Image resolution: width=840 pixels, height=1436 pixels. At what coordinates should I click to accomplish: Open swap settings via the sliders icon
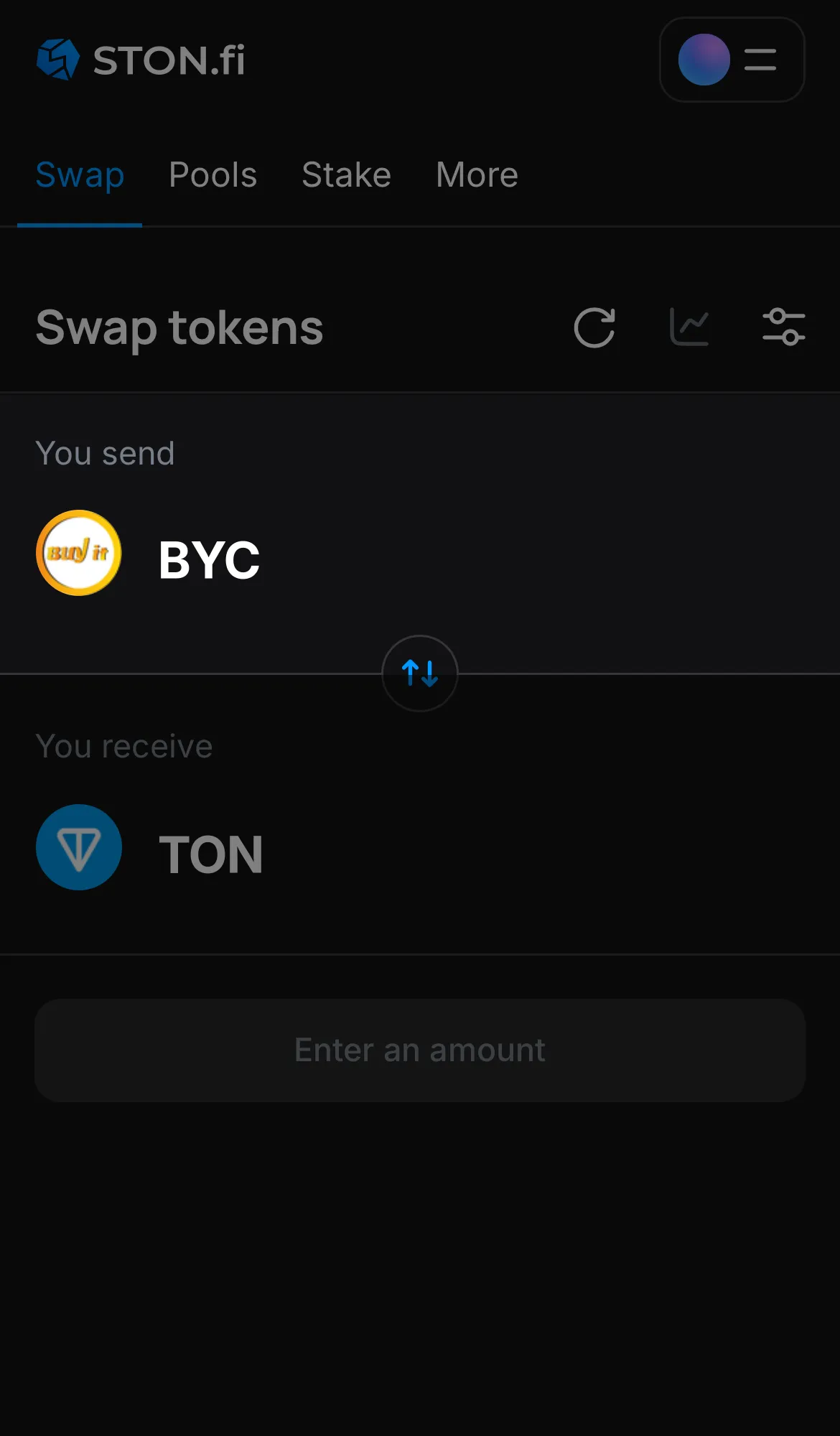click(783, 327)
